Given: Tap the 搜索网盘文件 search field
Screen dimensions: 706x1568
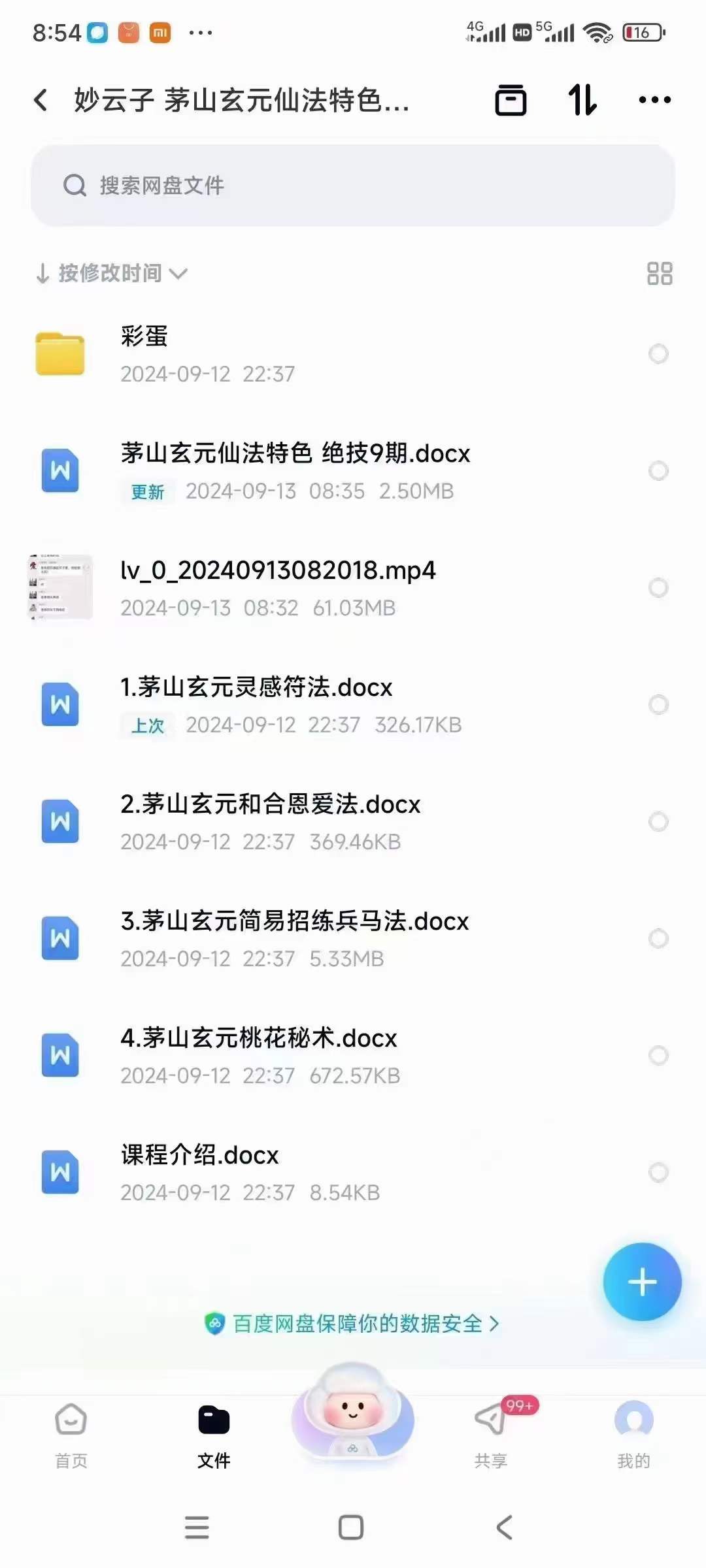Looking at the screenshot, I should coord(353,186).
